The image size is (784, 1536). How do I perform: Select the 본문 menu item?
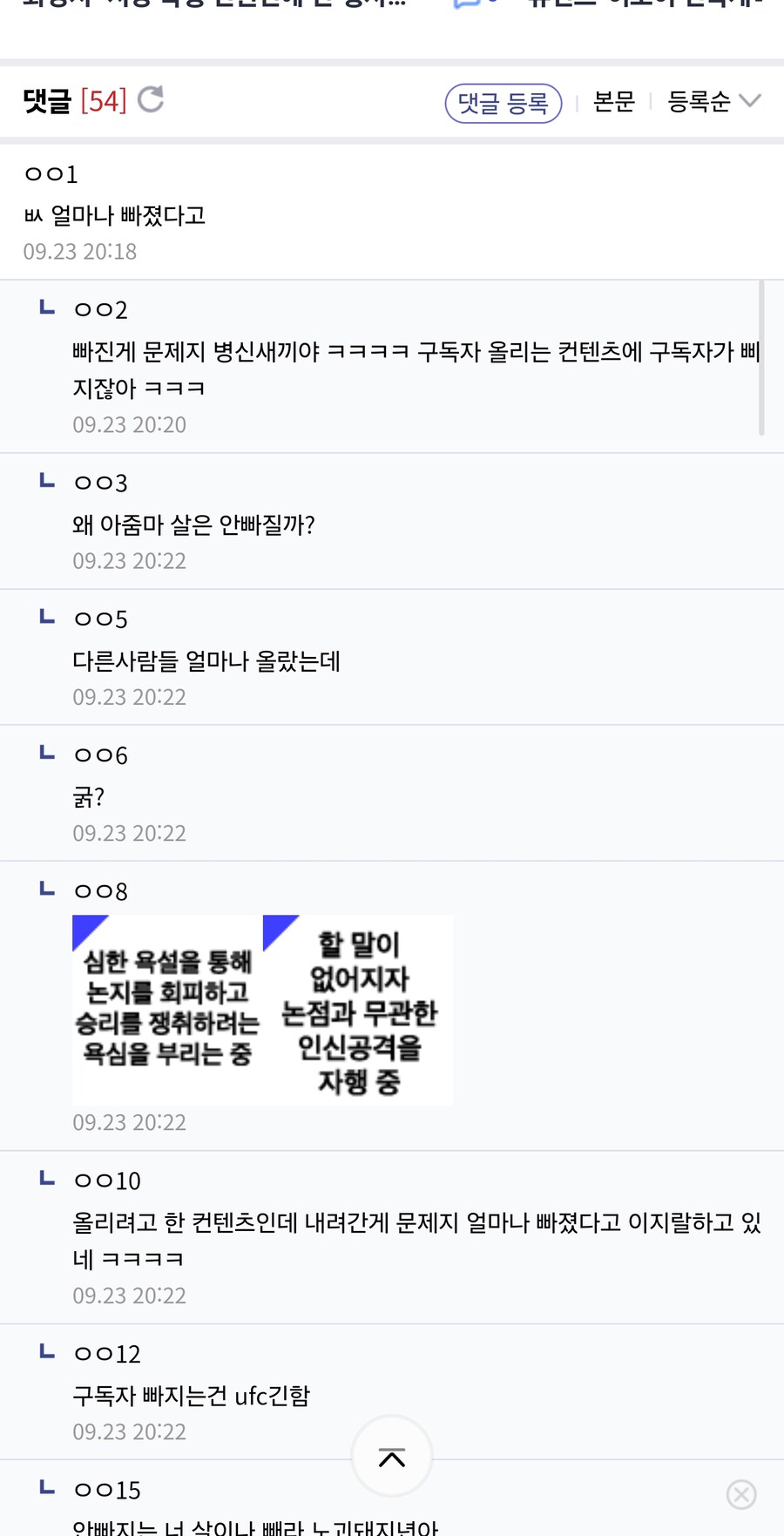point(614,102)
